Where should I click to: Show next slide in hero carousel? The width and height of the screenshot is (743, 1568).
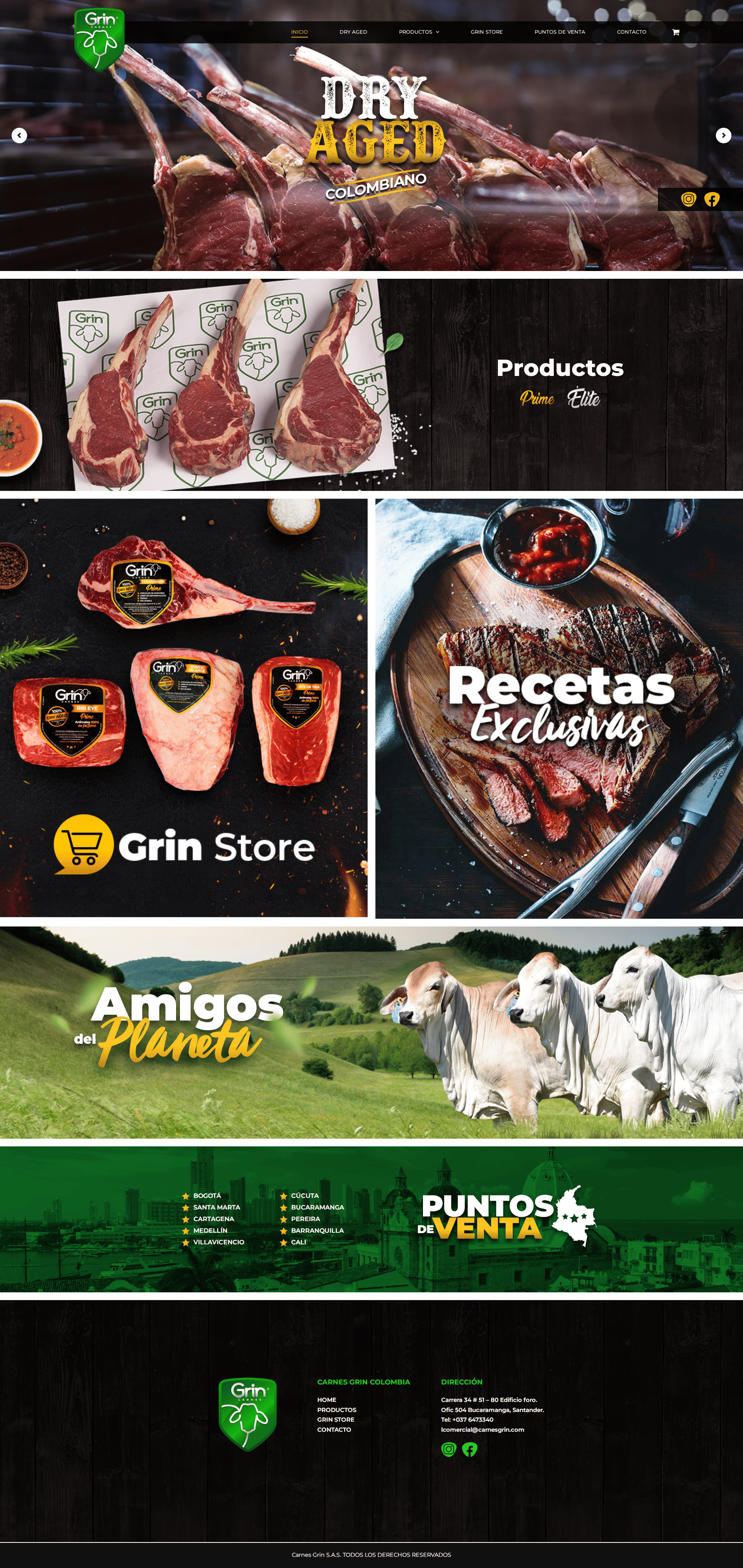tap(723, 135)
